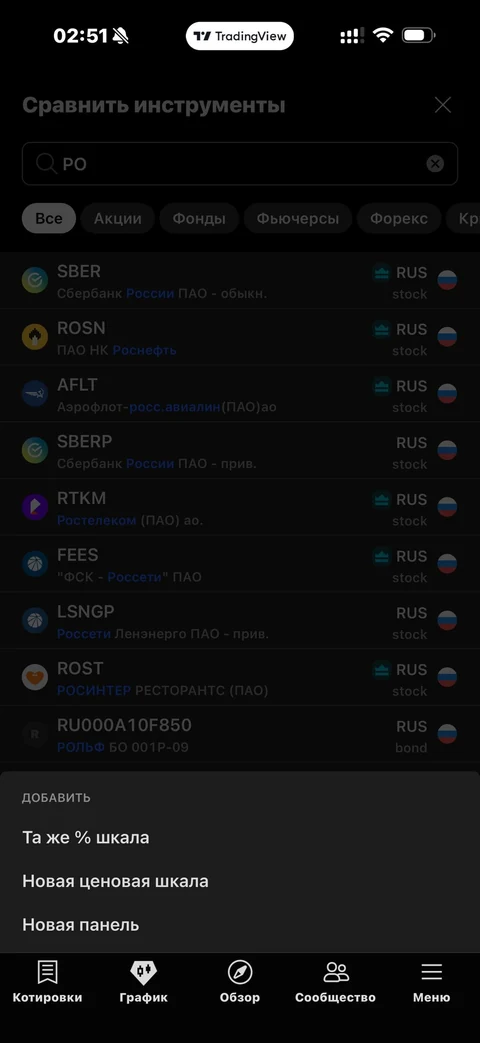Switch to the График tab
The height and width of the screenshot is (1043, 480).
click(x=144, y=982)
